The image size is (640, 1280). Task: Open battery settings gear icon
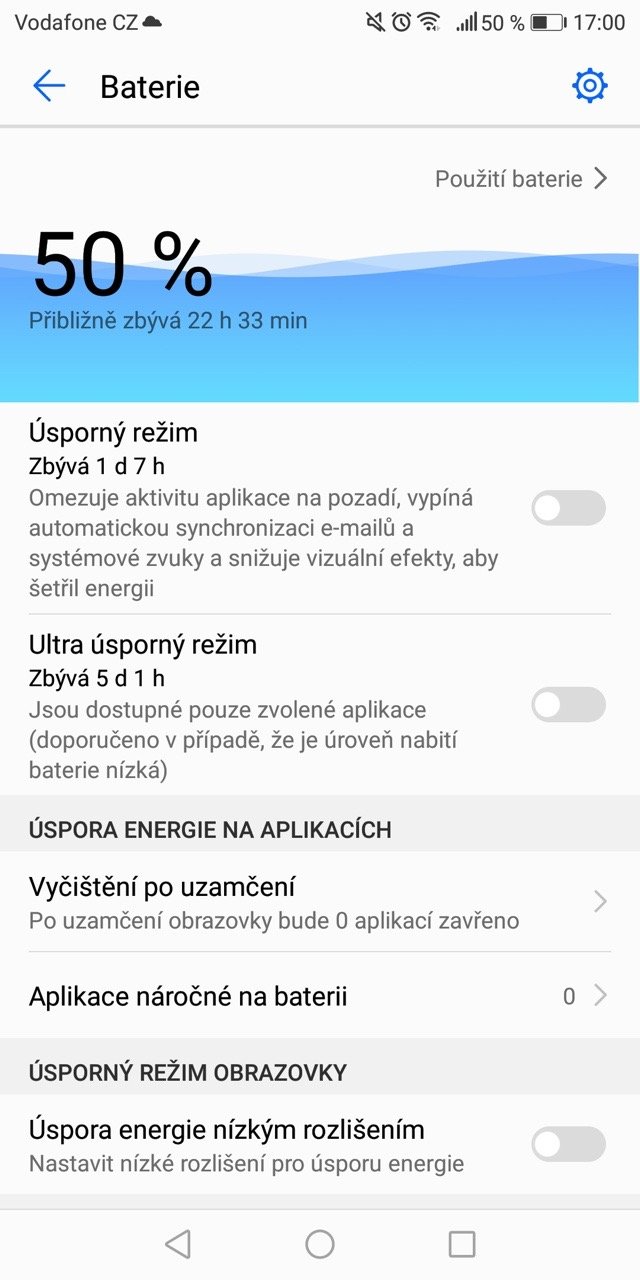tap(590, 87)
